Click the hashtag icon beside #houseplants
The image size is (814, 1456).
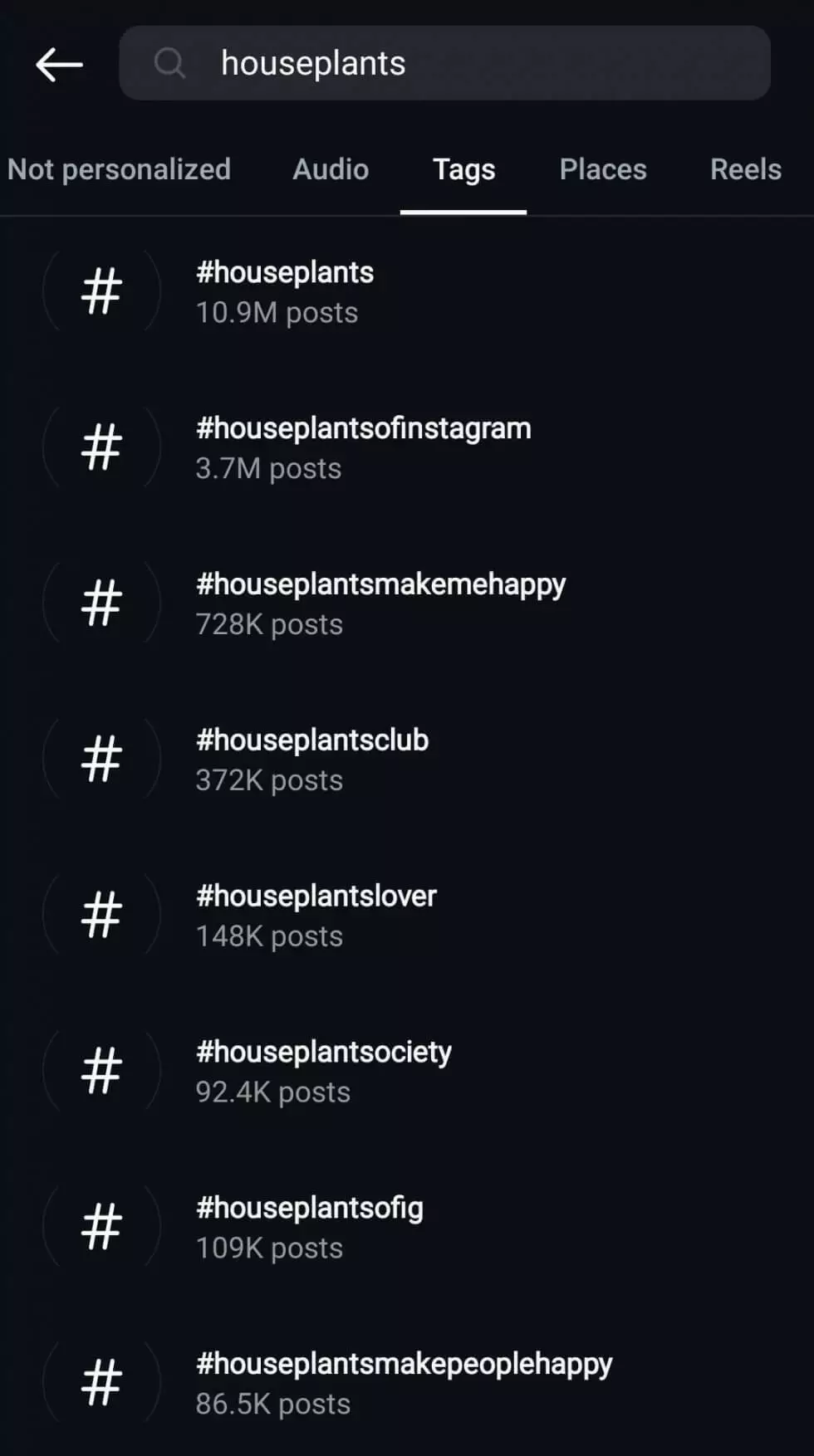click(x=101, y=291)
